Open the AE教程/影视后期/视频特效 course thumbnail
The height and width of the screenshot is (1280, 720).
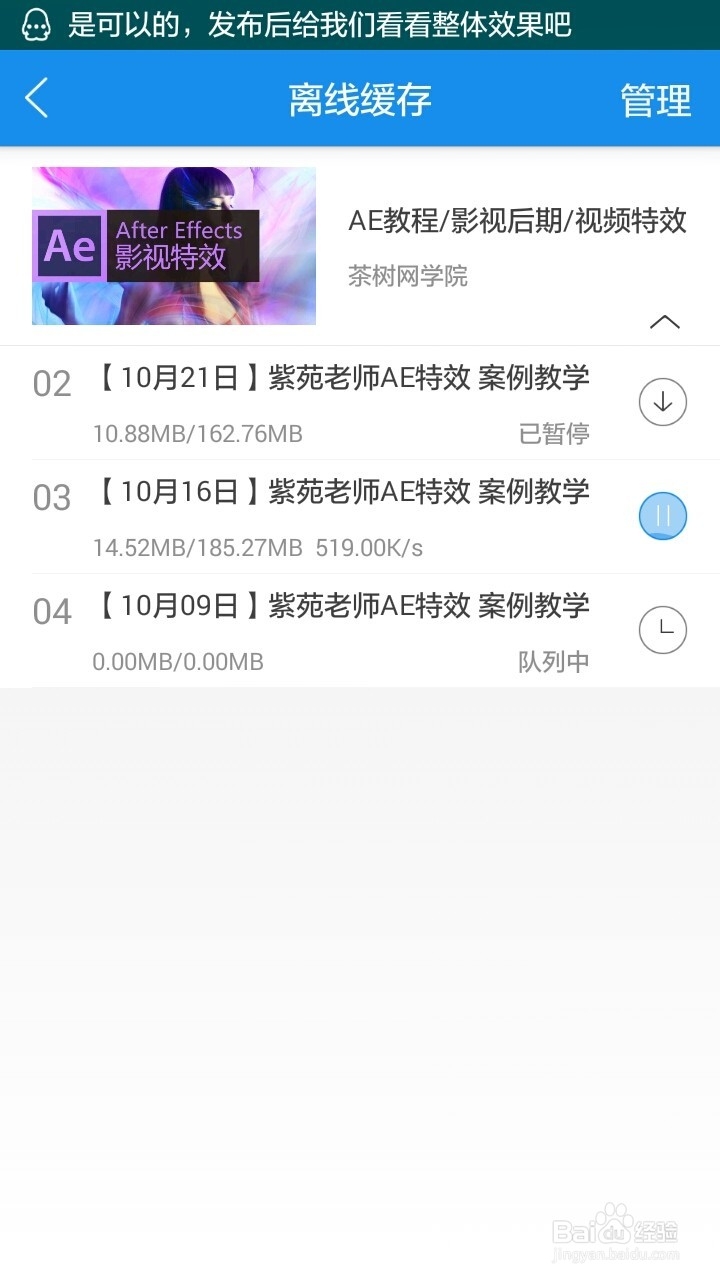174,246
